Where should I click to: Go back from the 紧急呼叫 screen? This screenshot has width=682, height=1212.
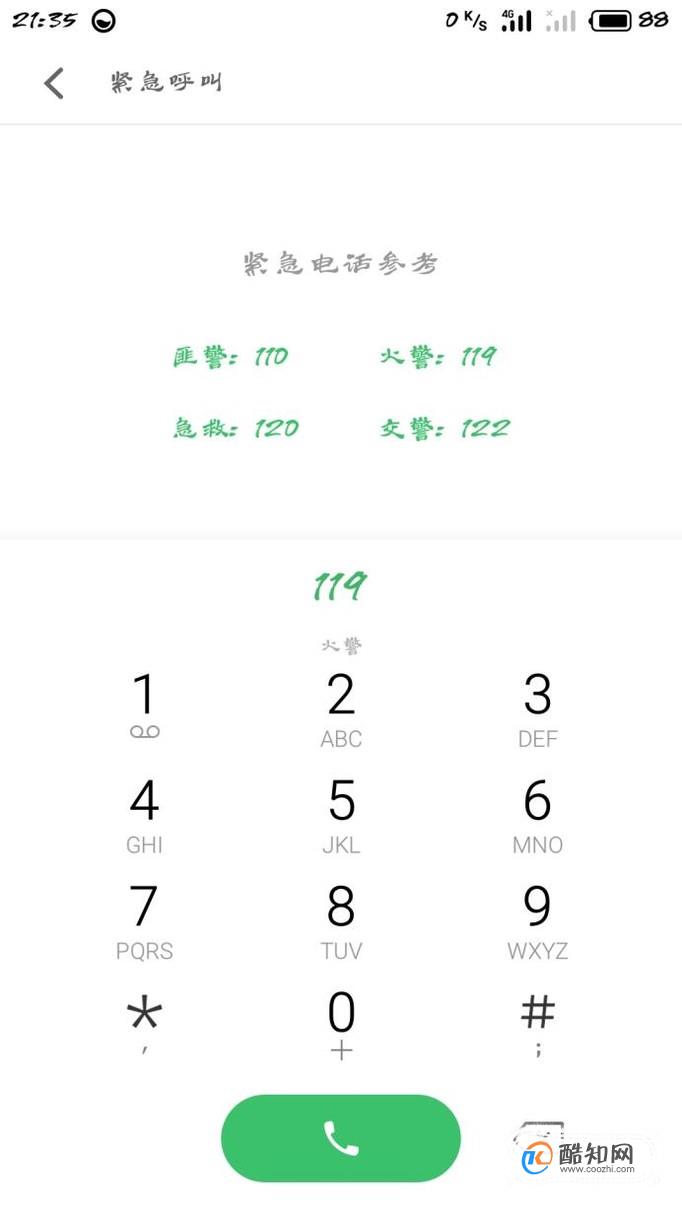click(x=54, y=83)
